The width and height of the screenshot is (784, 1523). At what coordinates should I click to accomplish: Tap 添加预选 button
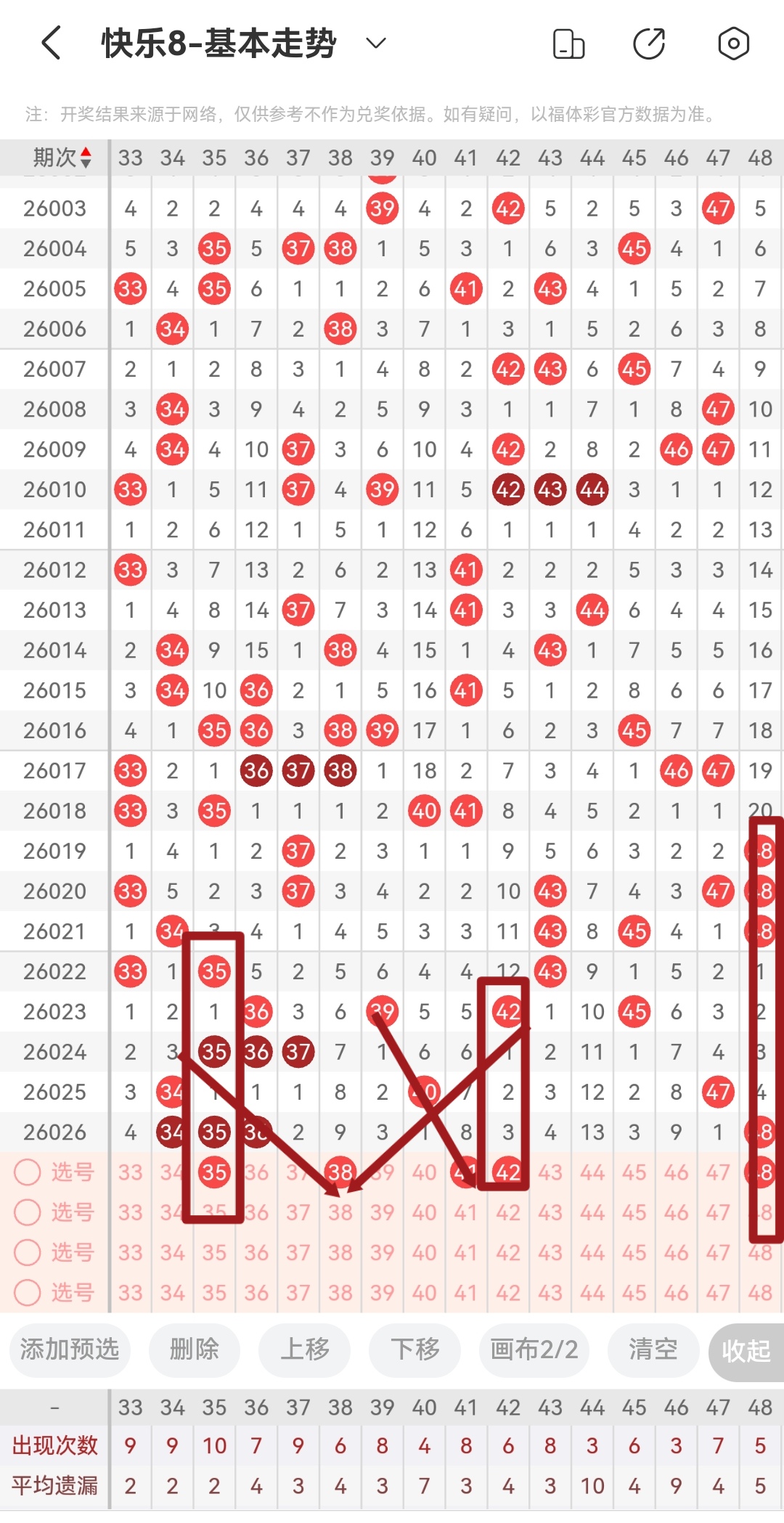[70, 1350]
